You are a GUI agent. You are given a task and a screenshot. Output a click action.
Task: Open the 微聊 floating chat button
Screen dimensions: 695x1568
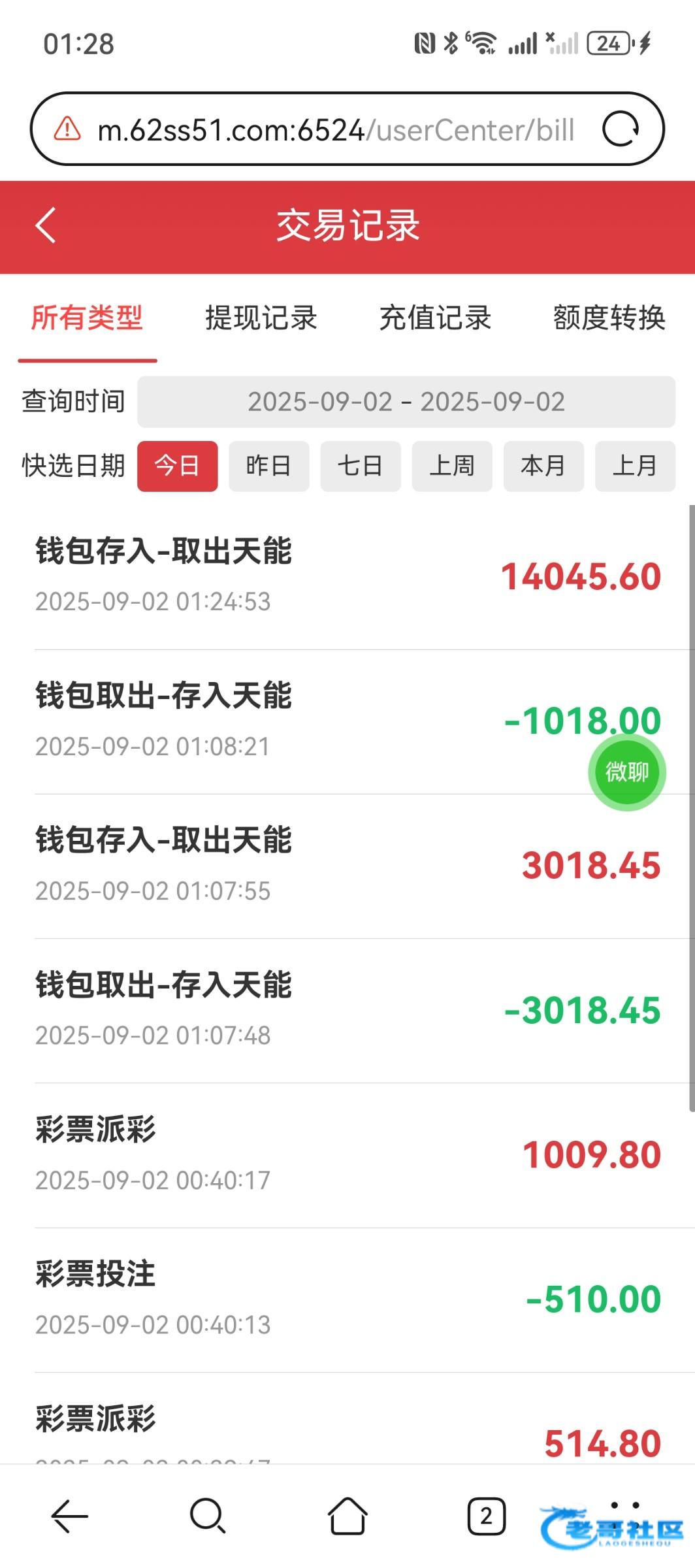[627, 772]
